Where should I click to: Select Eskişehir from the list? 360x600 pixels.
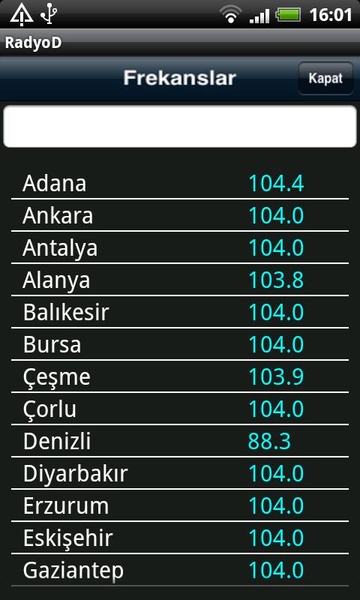click(180, 537)
